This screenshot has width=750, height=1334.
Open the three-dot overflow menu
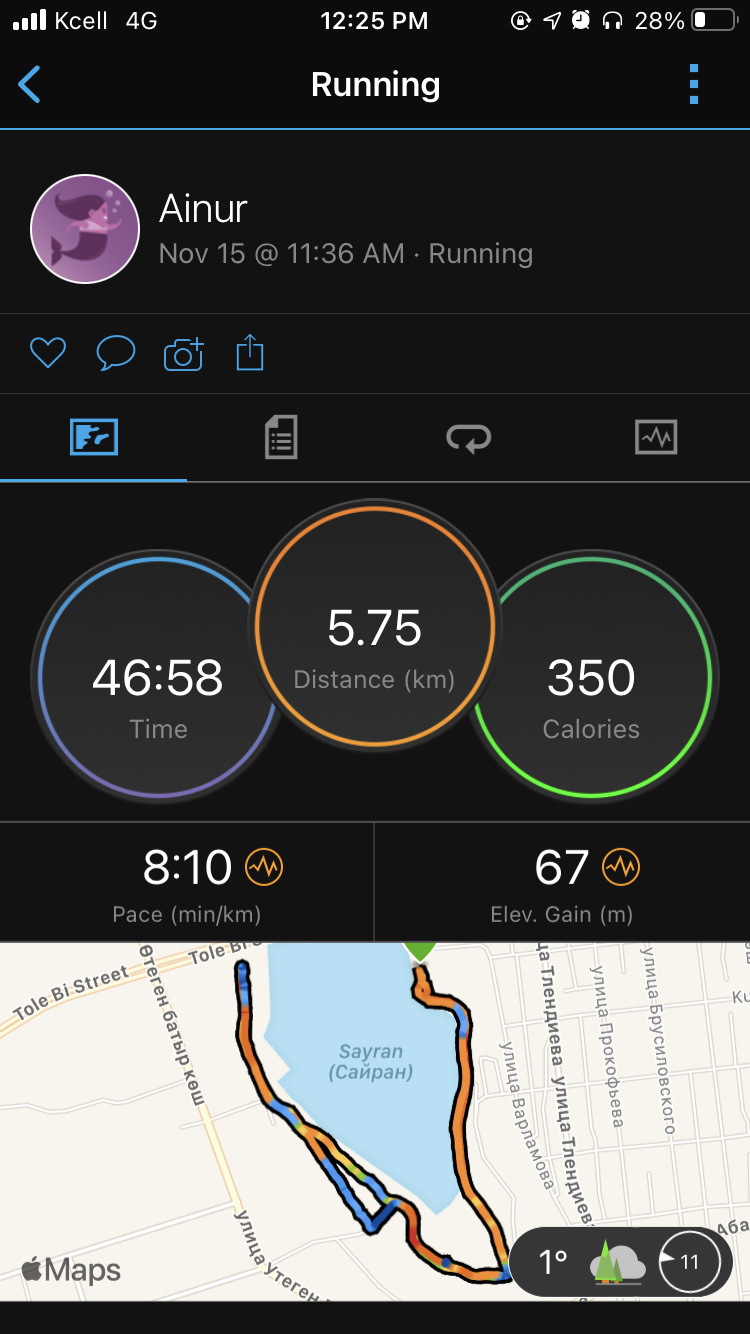[694, 85]
